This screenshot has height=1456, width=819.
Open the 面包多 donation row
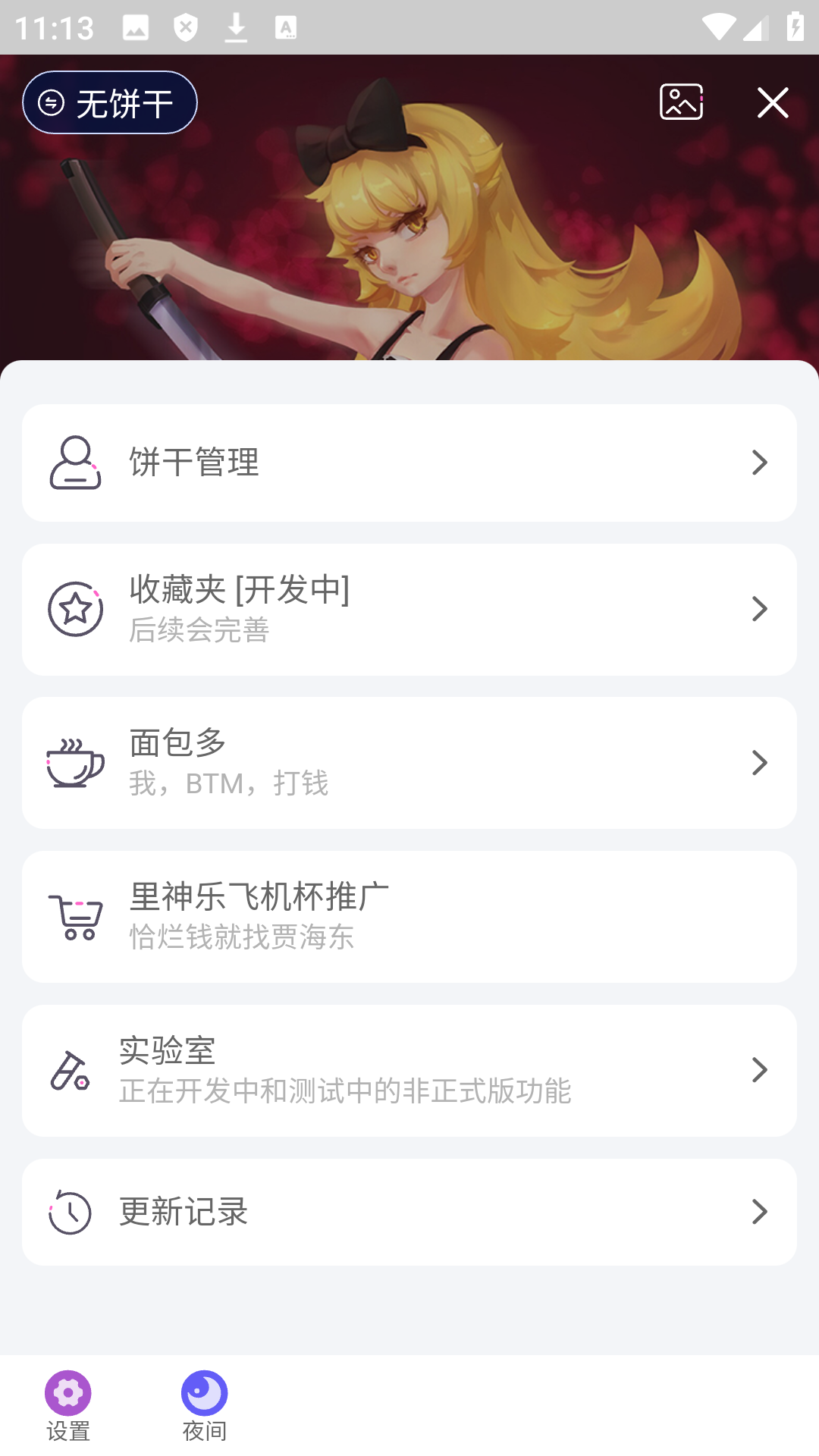coord(409,762)
